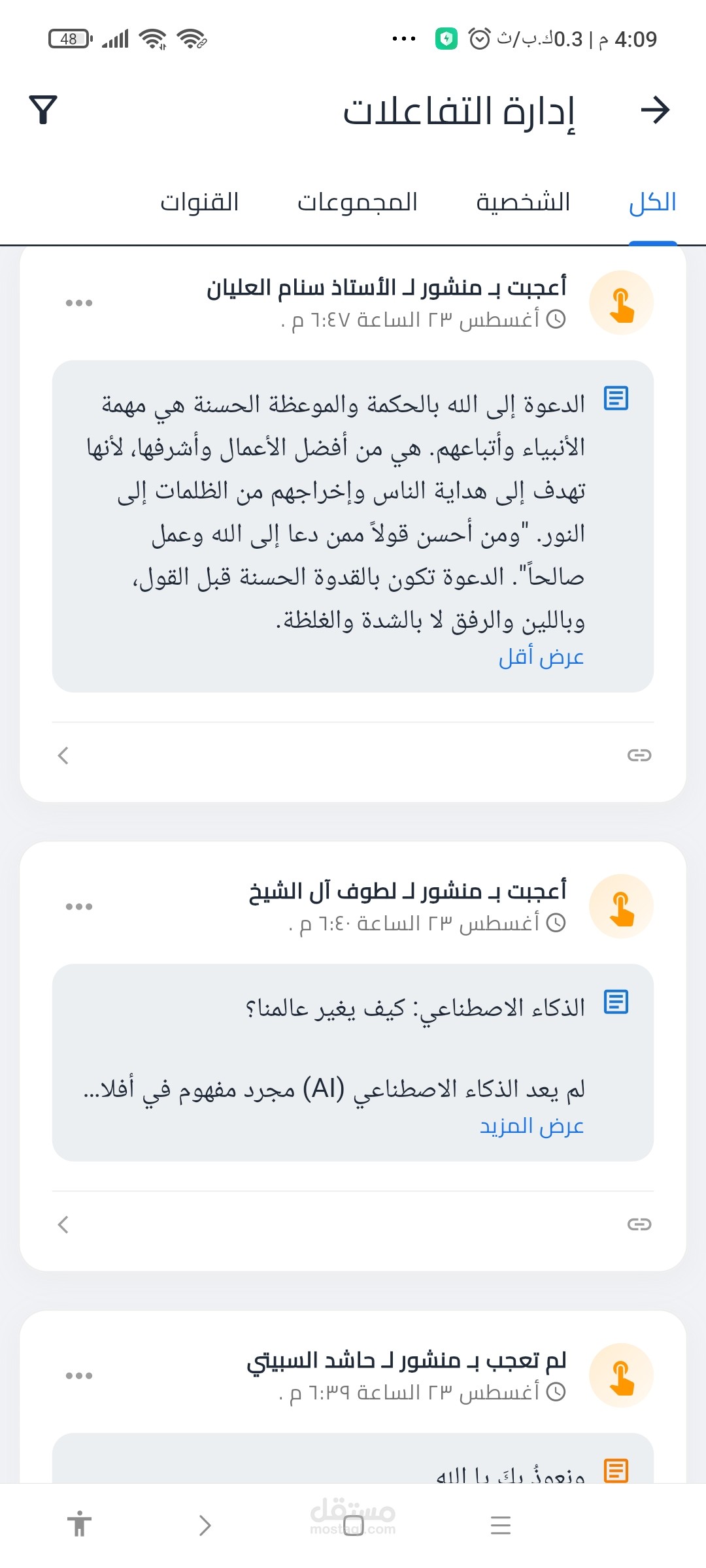Screen dimensions: 706x1568
Task: Copy link for لطوف آل الشيخ post
Action: [x=639, y=1224]
